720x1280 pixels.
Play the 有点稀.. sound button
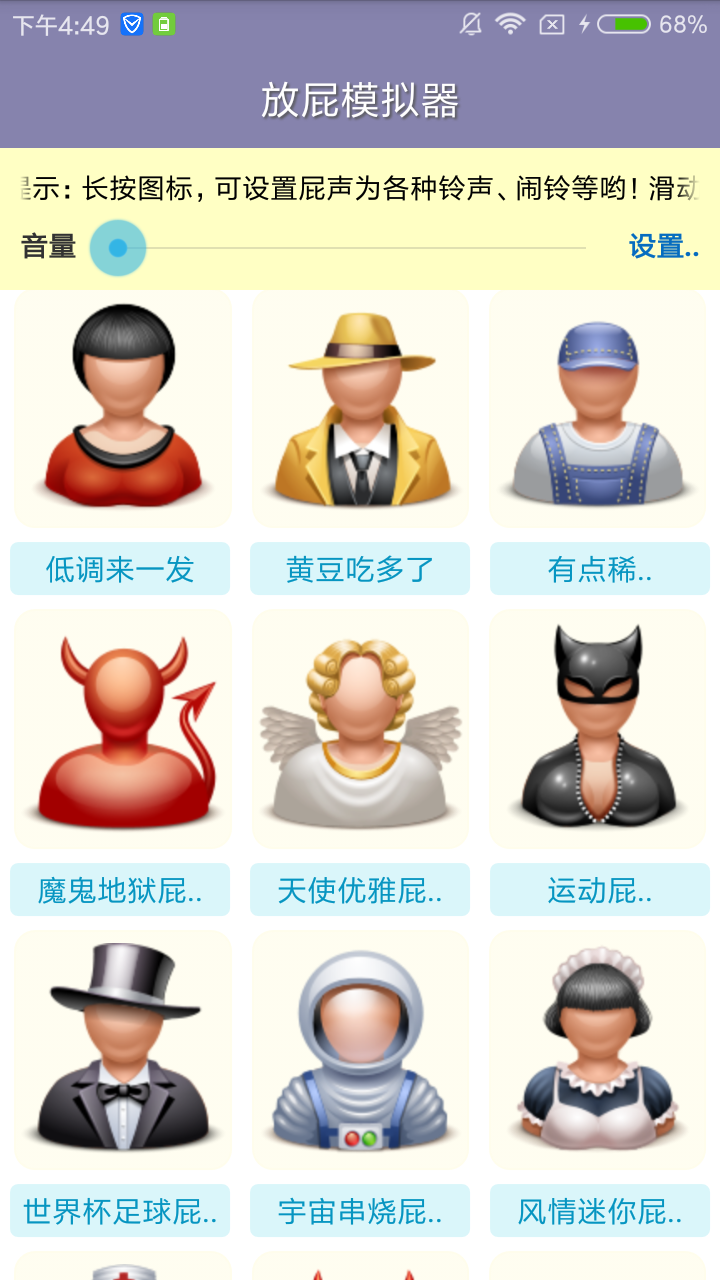599,569
